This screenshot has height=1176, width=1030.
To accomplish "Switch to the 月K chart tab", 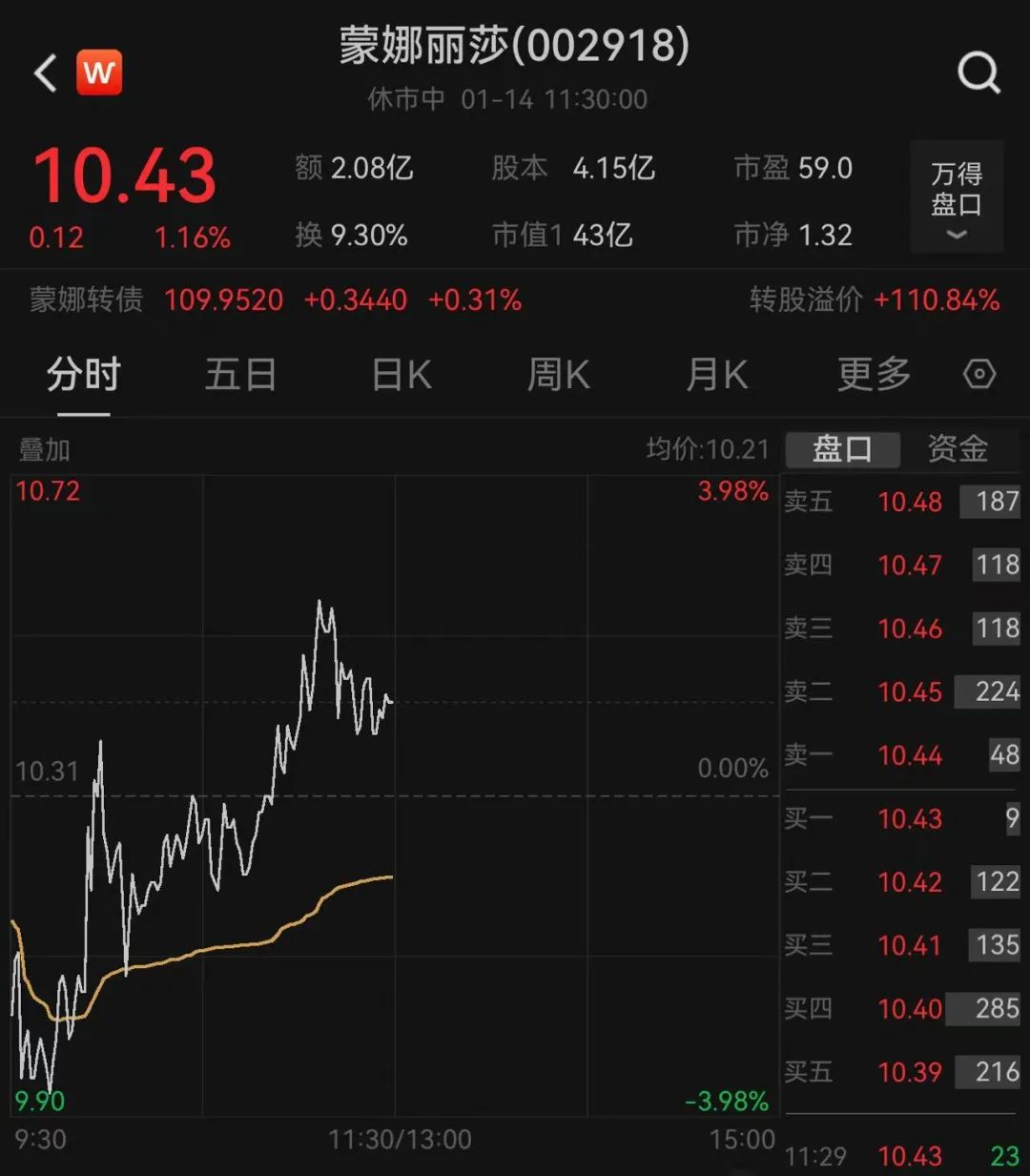I will [x=717, y=375].
